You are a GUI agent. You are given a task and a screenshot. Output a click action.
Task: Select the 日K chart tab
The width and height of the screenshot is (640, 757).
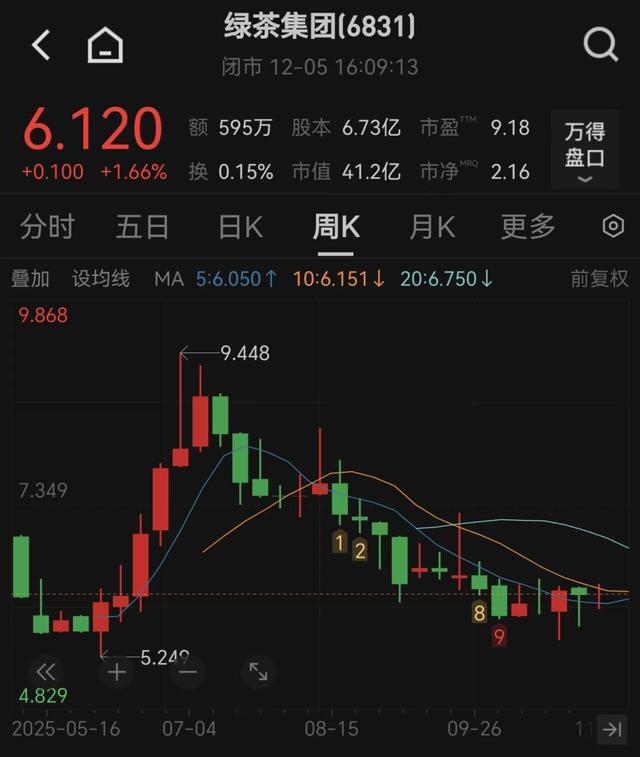tap(240, 227)
